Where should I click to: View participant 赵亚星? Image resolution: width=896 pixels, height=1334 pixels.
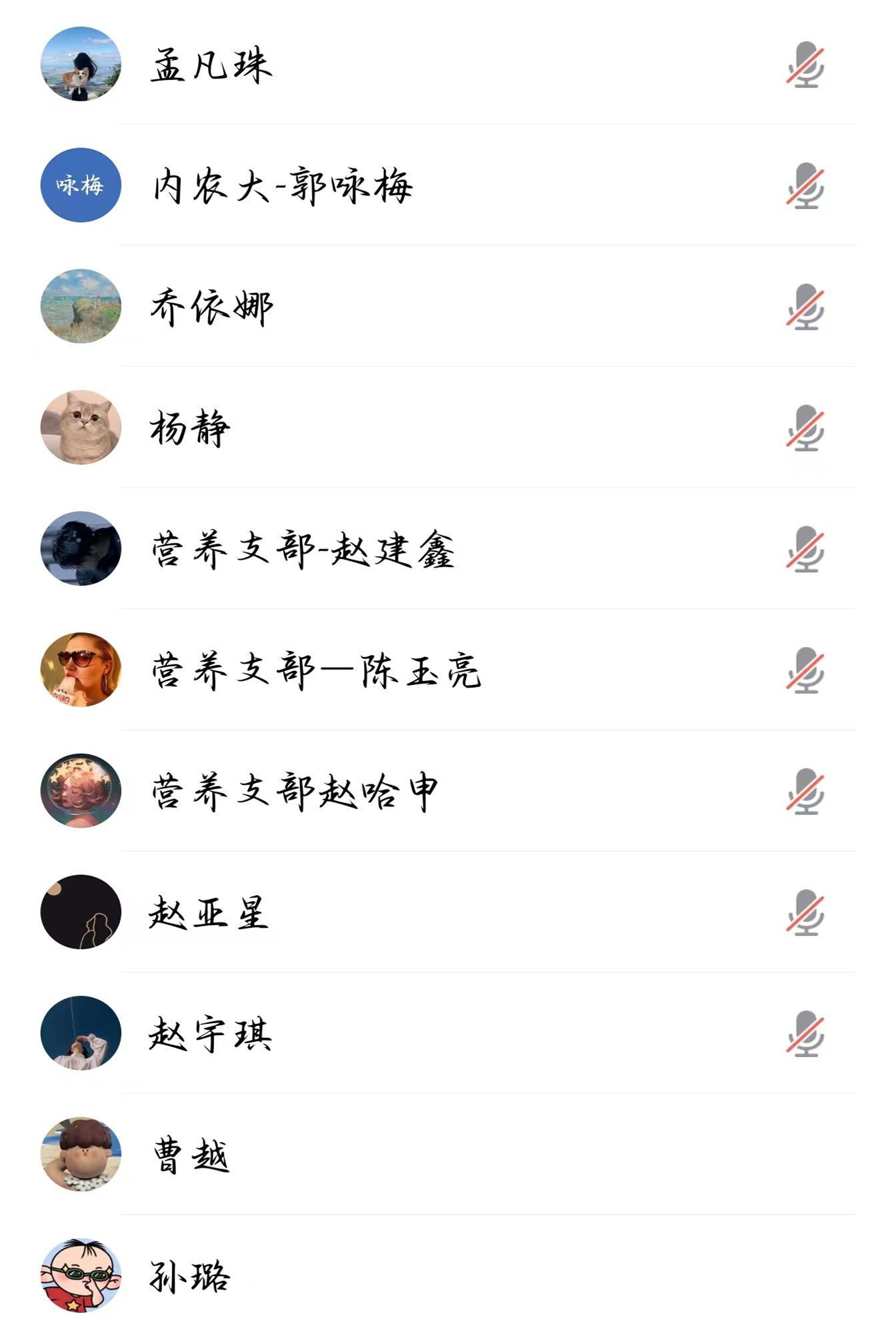point(208,913)
